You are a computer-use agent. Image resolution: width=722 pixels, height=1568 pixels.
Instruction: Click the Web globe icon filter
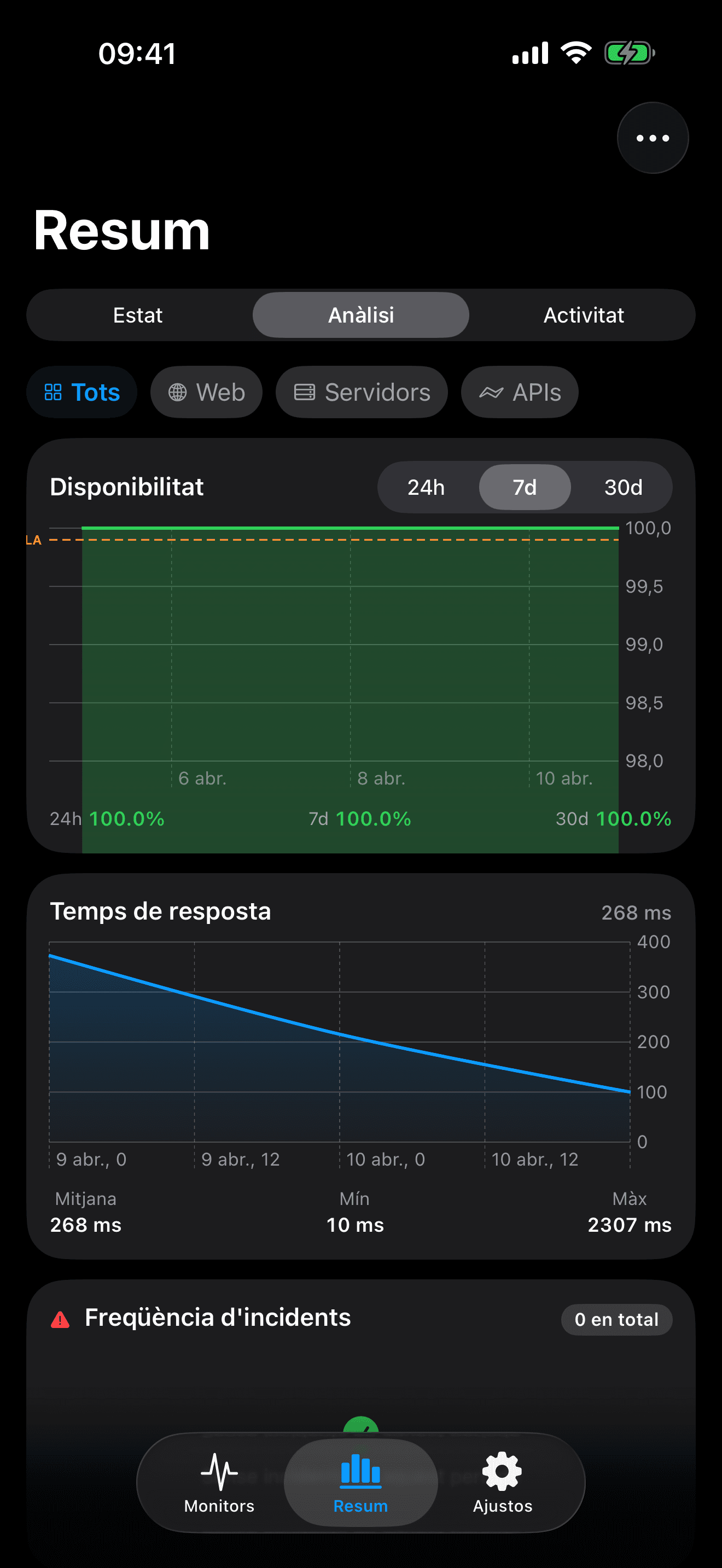click(178, 393)
